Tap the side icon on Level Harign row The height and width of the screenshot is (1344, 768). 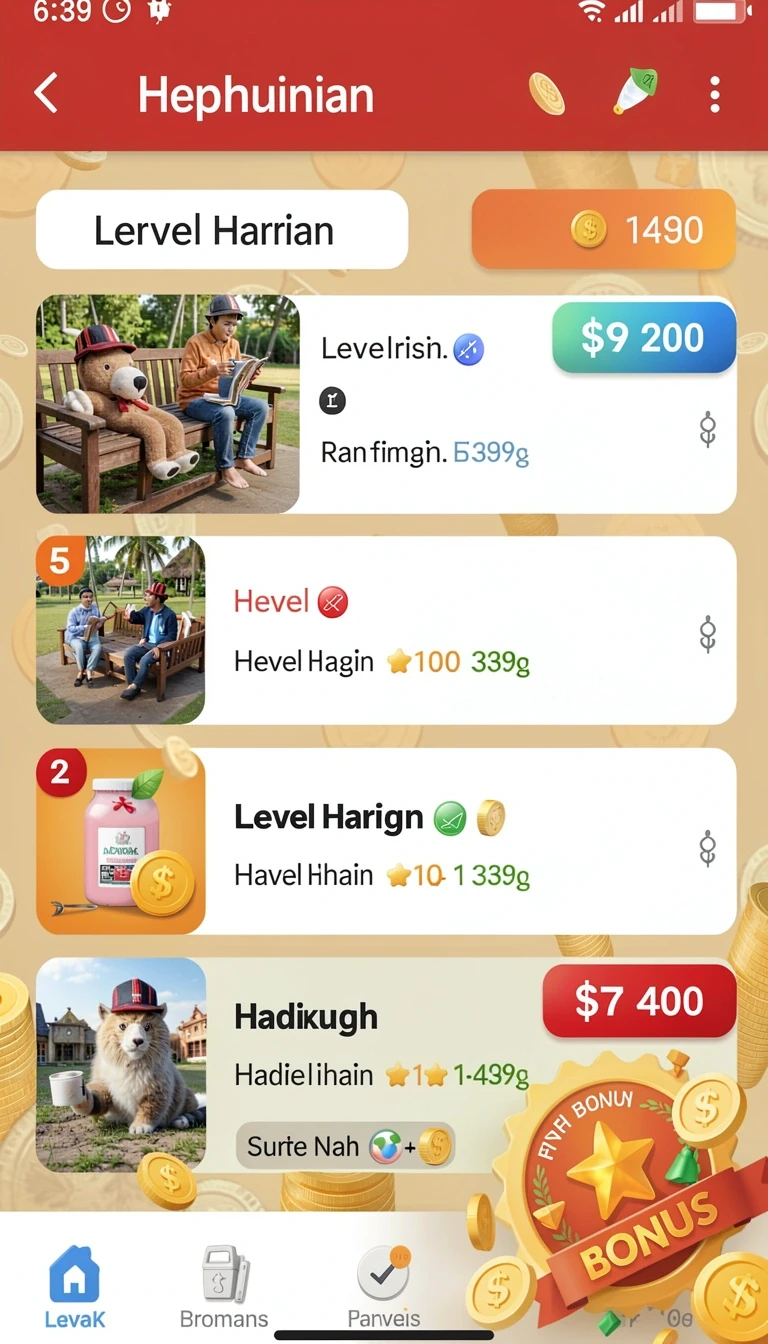click(x=708, y=848)
